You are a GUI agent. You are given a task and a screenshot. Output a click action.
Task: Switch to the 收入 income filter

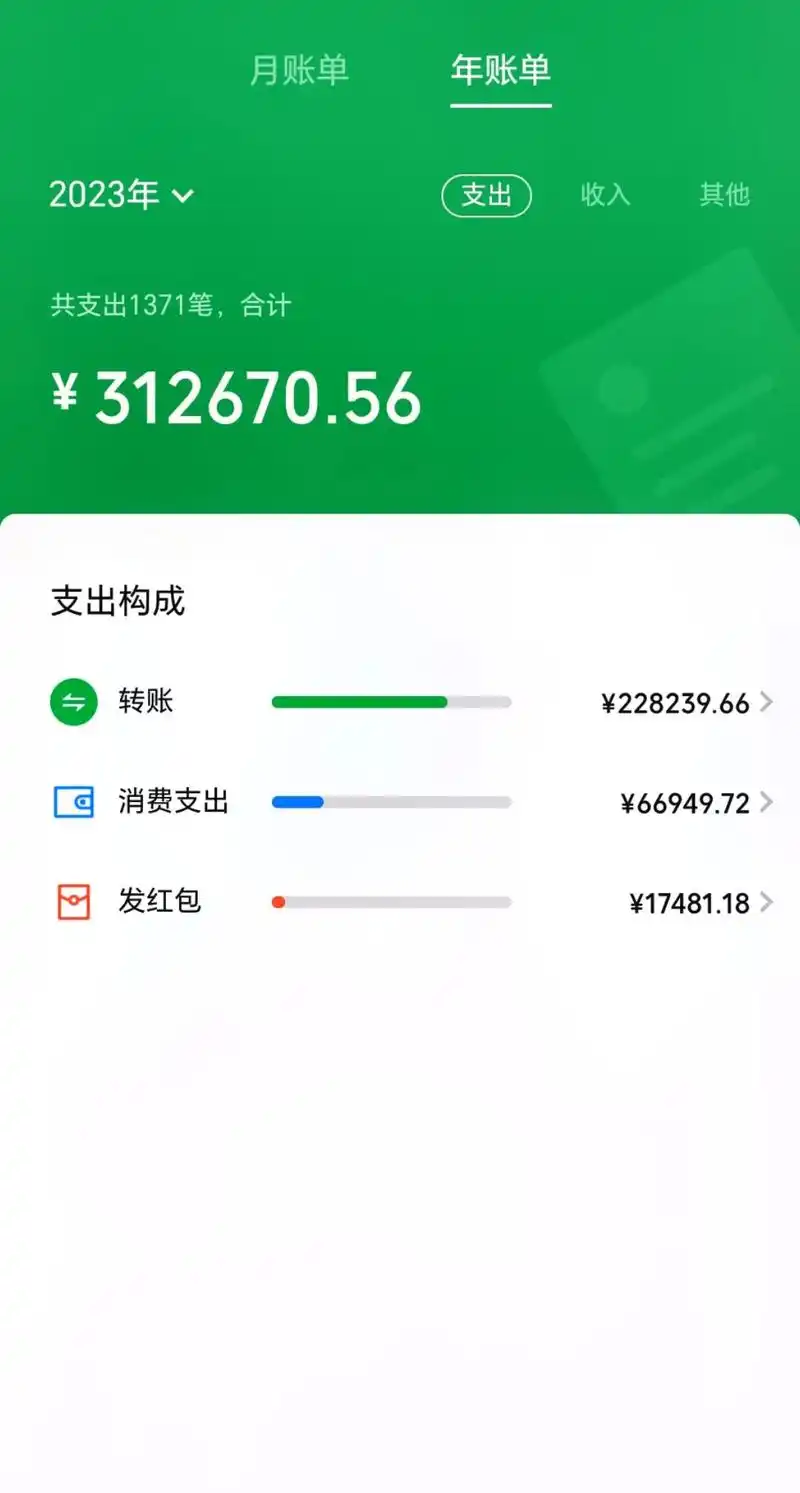point(605,196)
